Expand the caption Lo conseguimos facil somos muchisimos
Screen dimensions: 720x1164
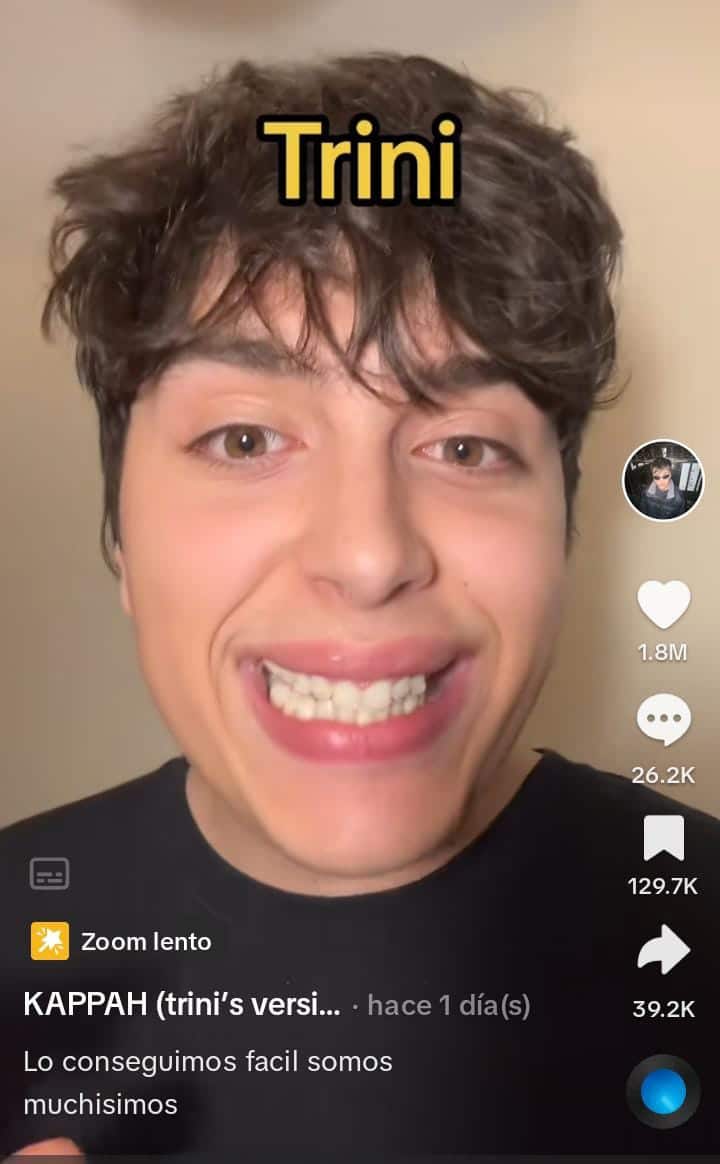click(208, 1082)
